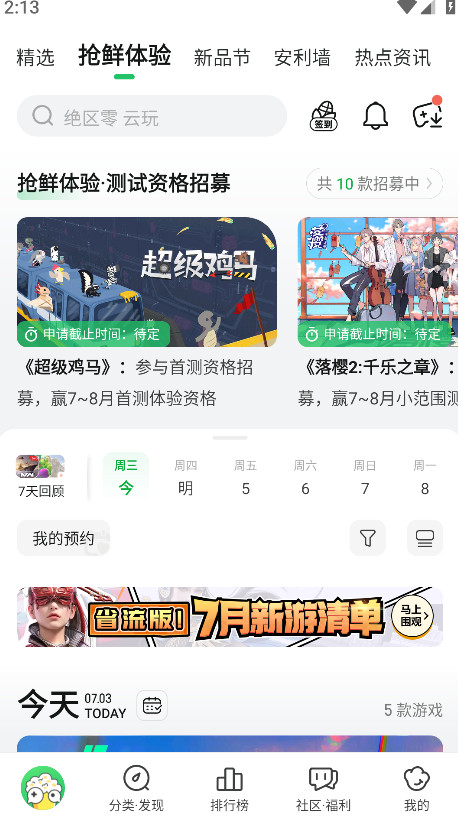Select 周四 明 in the date strip

(186, 477)
